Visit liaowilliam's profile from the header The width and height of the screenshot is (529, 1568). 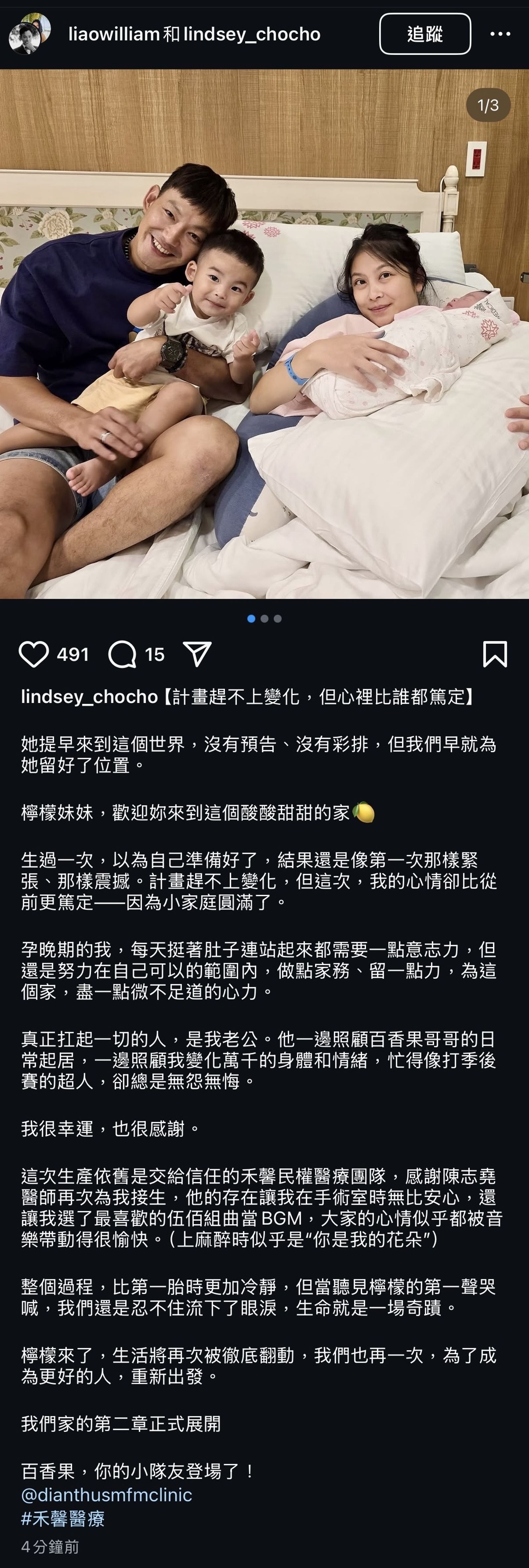pyautogui.click(x=114, y=34)
